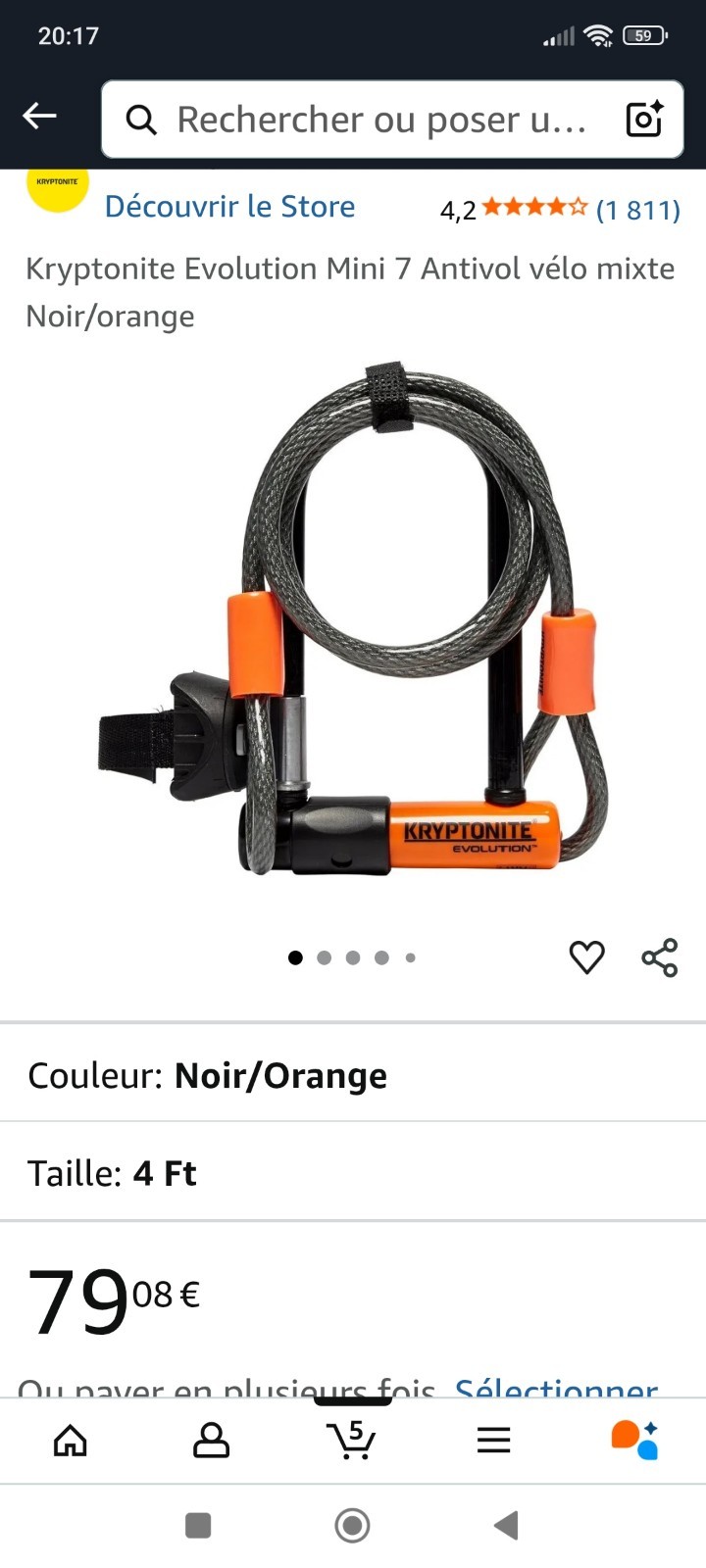Open the account profile tab
706x1568 pixels.
point(211,1441)
